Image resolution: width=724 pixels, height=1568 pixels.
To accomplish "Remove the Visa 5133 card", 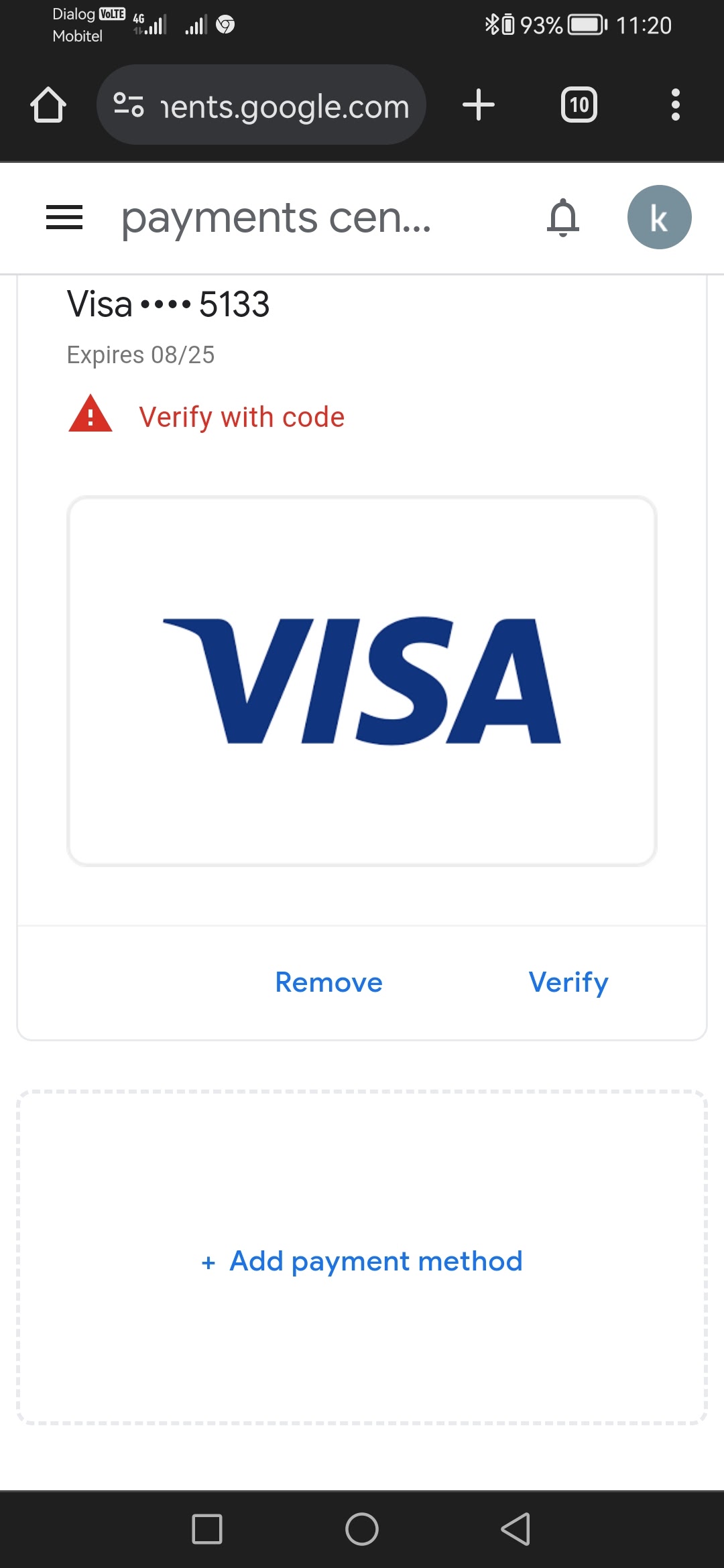I will (328, 982).
